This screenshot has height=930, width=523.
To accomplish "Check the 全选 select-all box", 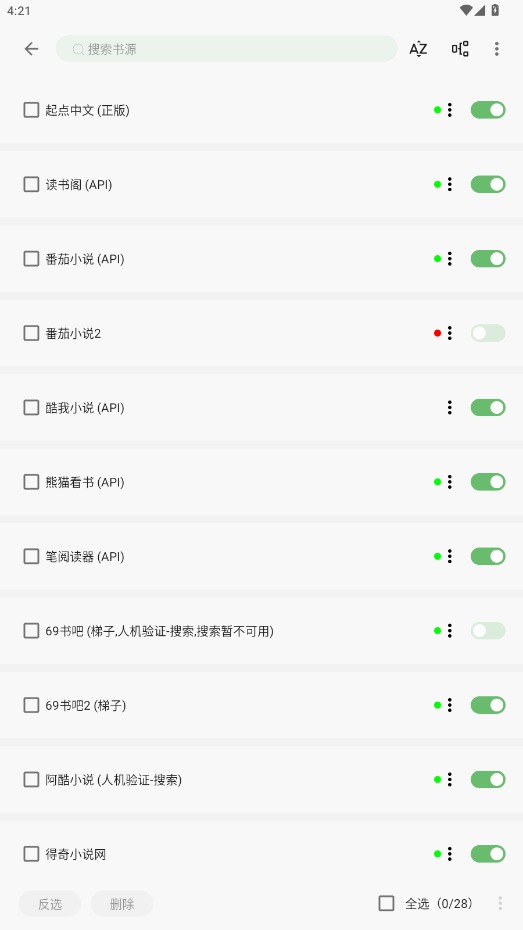I will click(x=387, y=903).
